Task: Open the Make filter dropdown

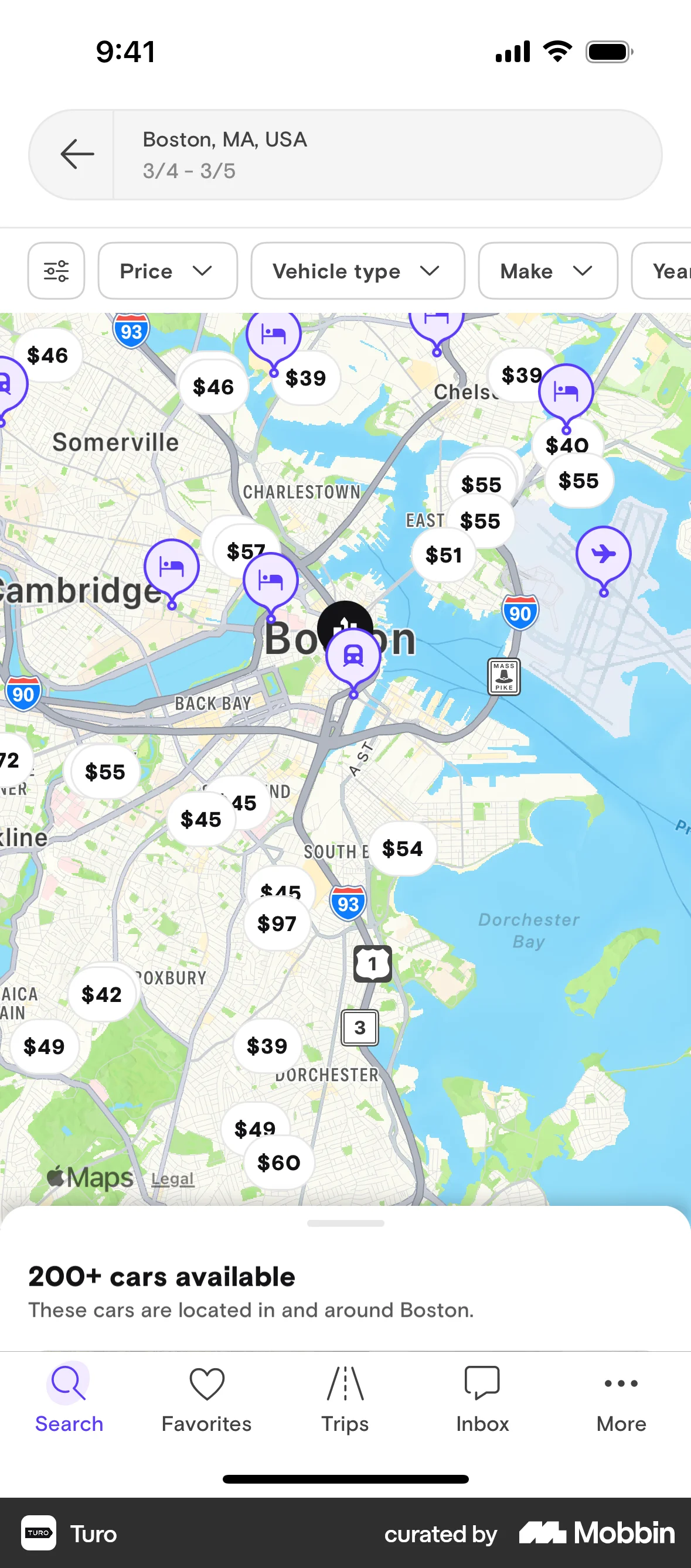Action: click(547, 271)
